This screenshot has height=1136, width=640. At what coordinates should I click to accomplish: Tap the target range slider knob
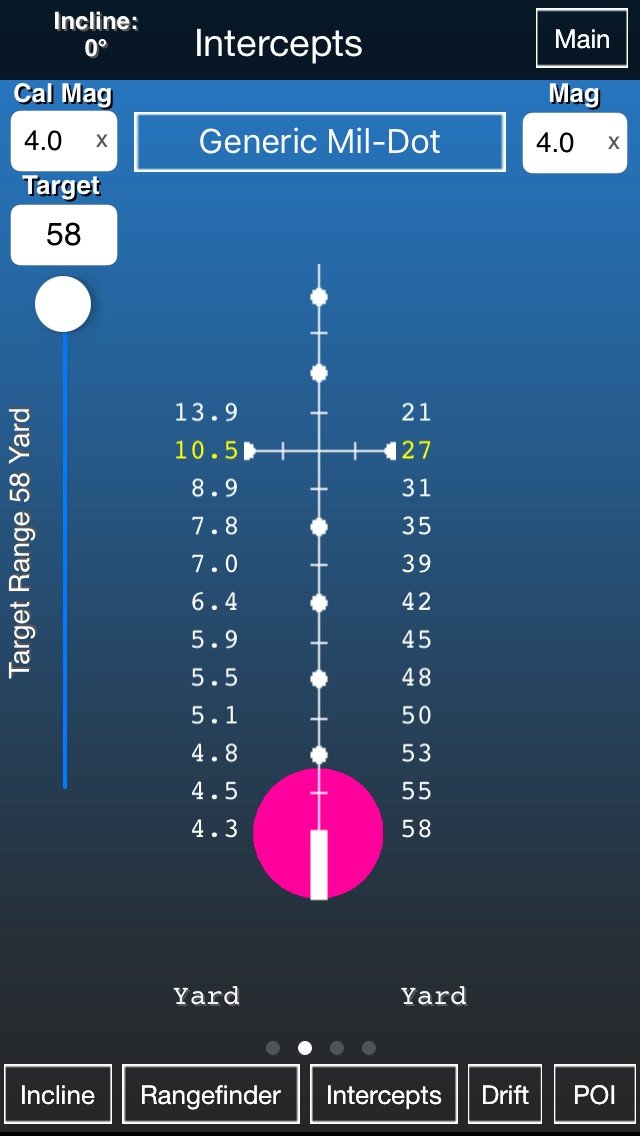click(63, 305)
